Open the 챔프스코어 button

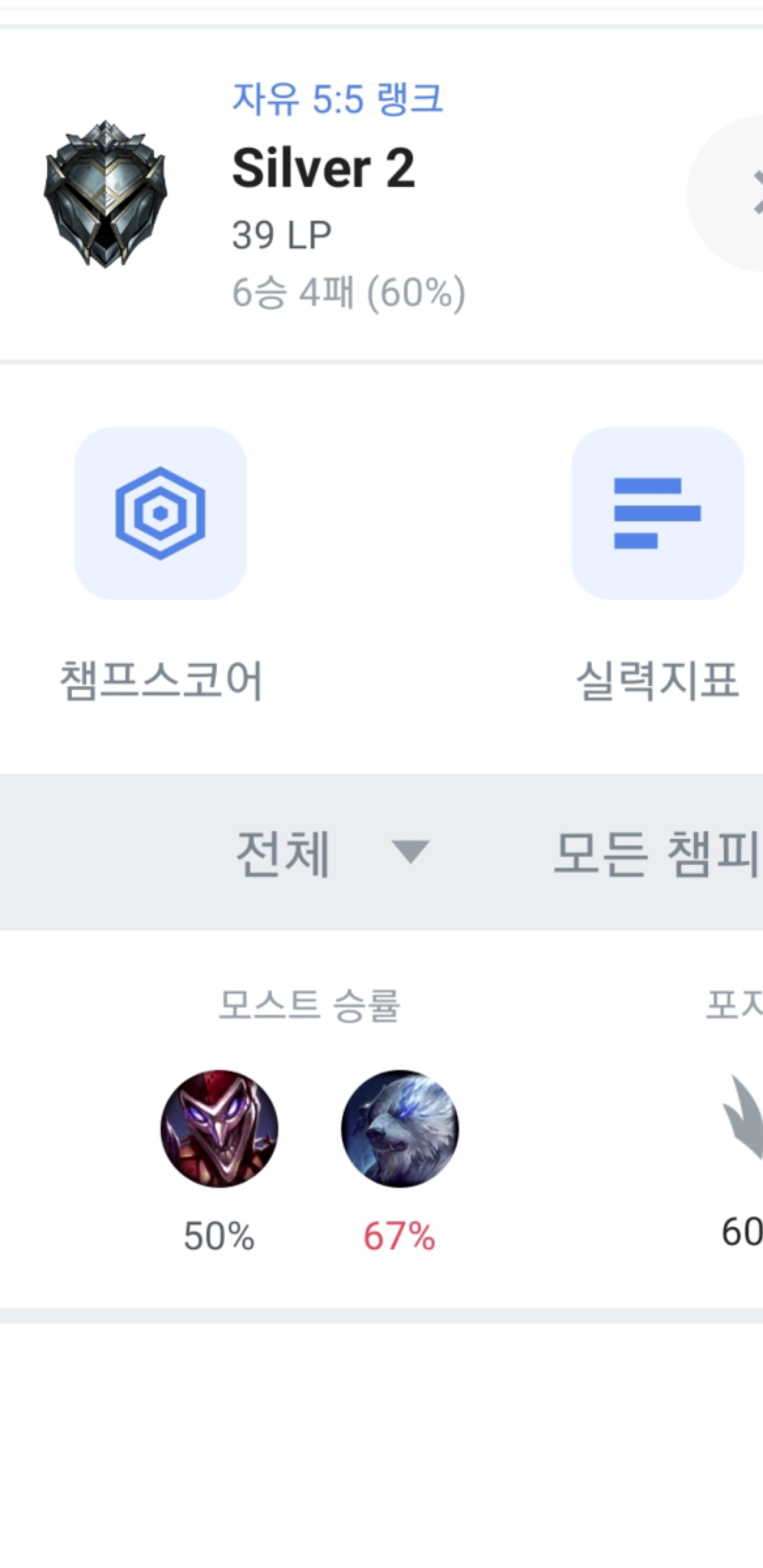click(x=160, y=513)
